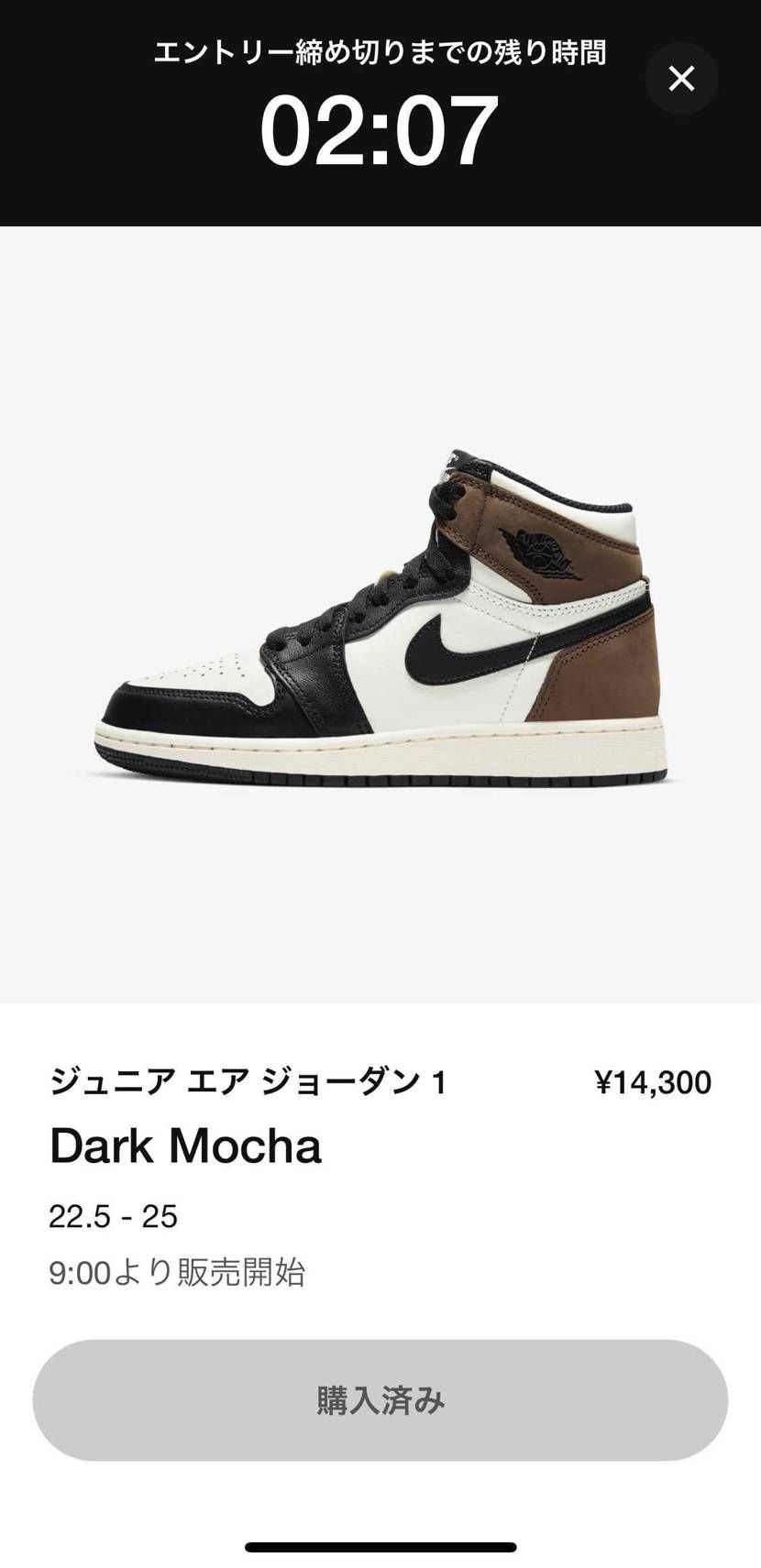Tap the 購入済み button
761x1568 pixels.
[x=380, y=1400]
